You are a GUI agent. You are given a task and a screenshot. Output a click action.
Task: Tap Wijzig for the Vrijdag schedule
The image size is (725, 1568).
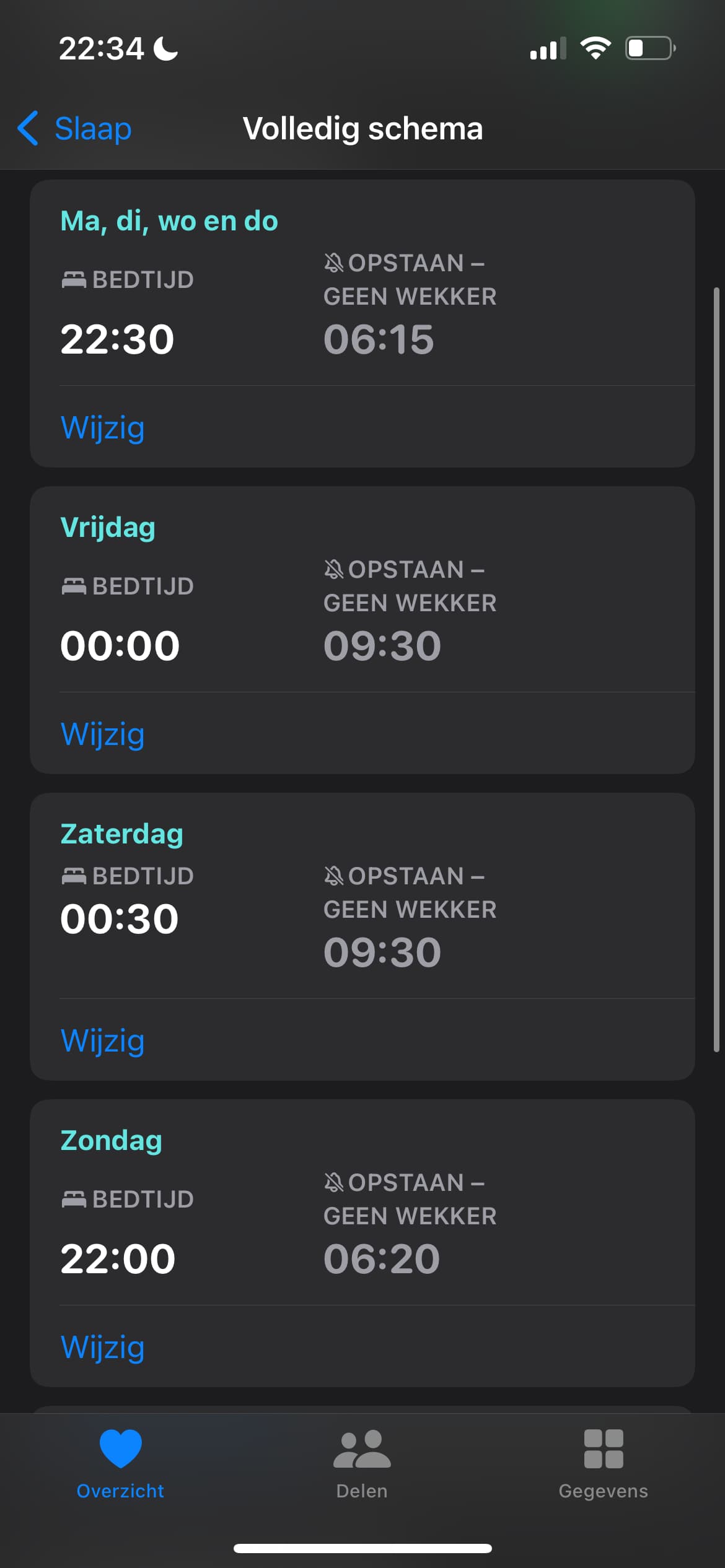click(x=103, y=734)
